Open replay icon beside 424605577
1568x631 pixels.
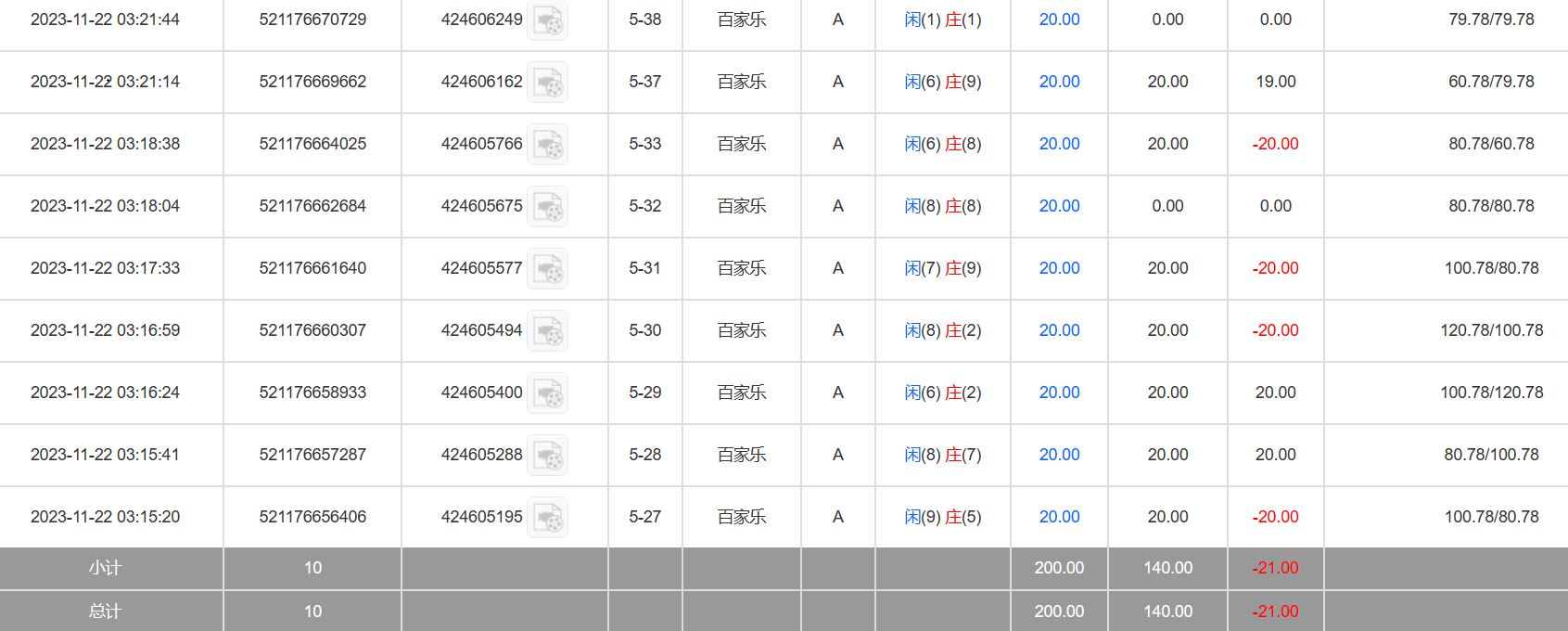548,269
